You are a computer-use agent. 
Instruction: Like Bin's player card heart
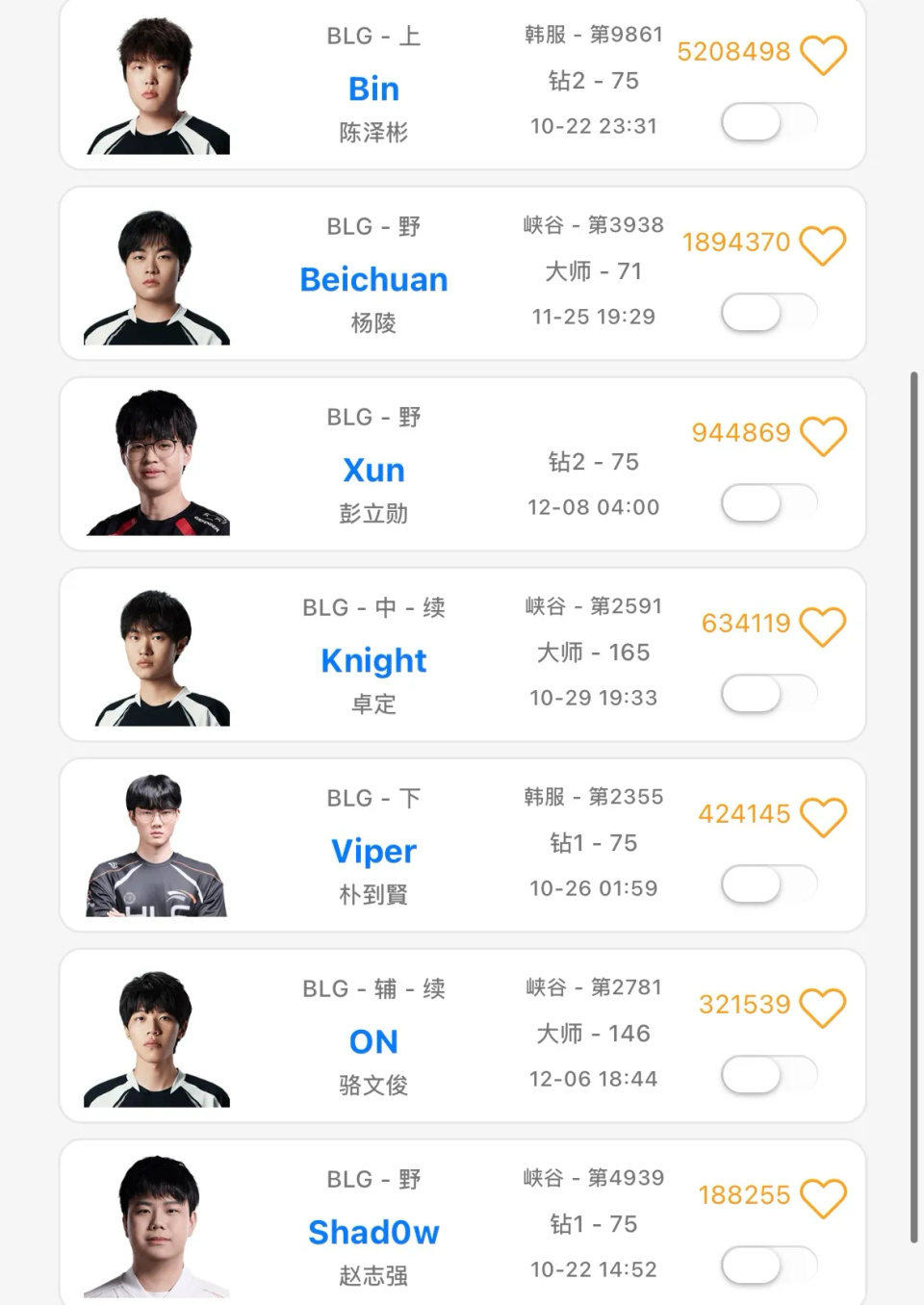823,55
